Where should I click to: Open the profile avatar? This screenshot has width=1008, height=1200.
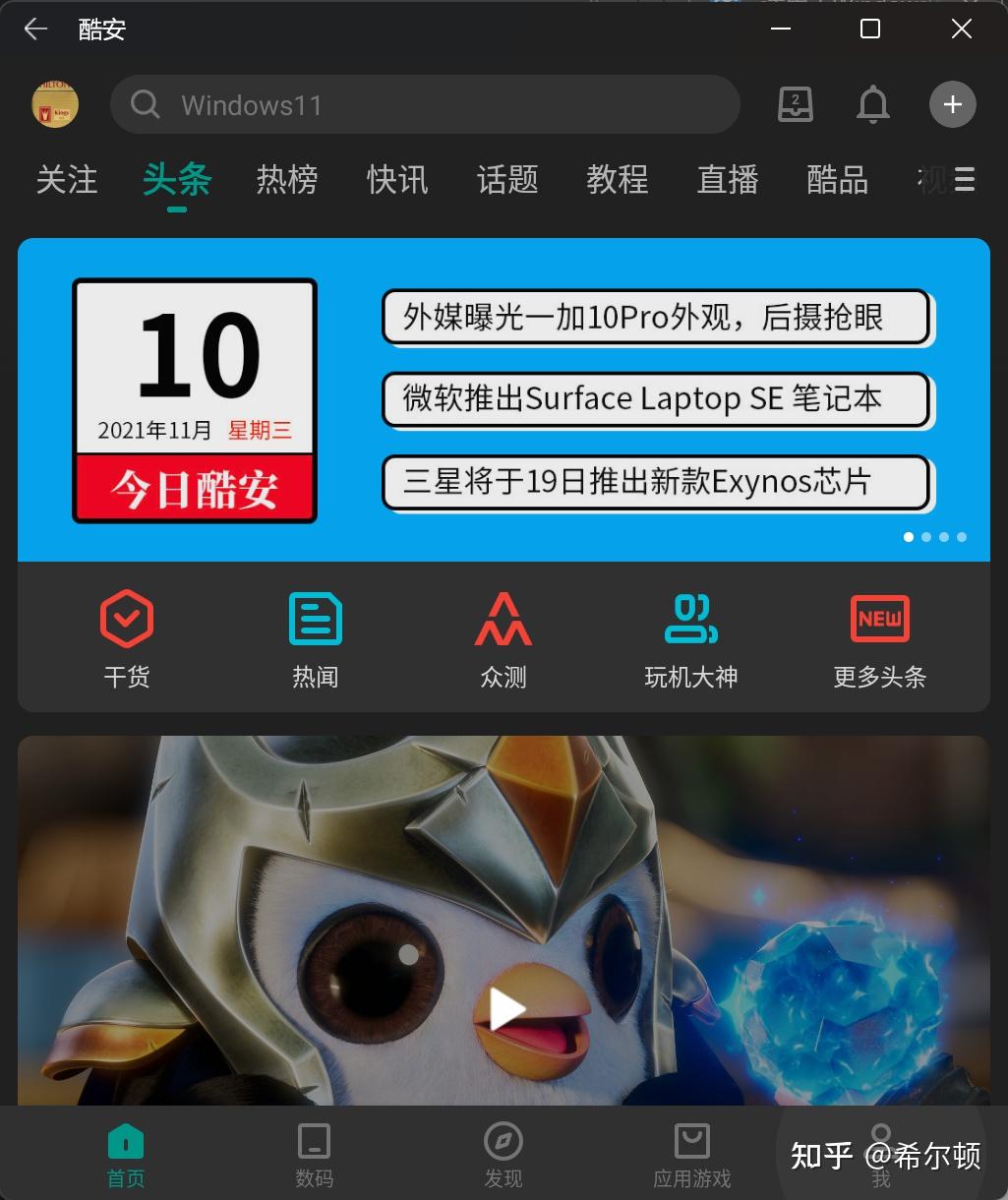click(55, 104)
